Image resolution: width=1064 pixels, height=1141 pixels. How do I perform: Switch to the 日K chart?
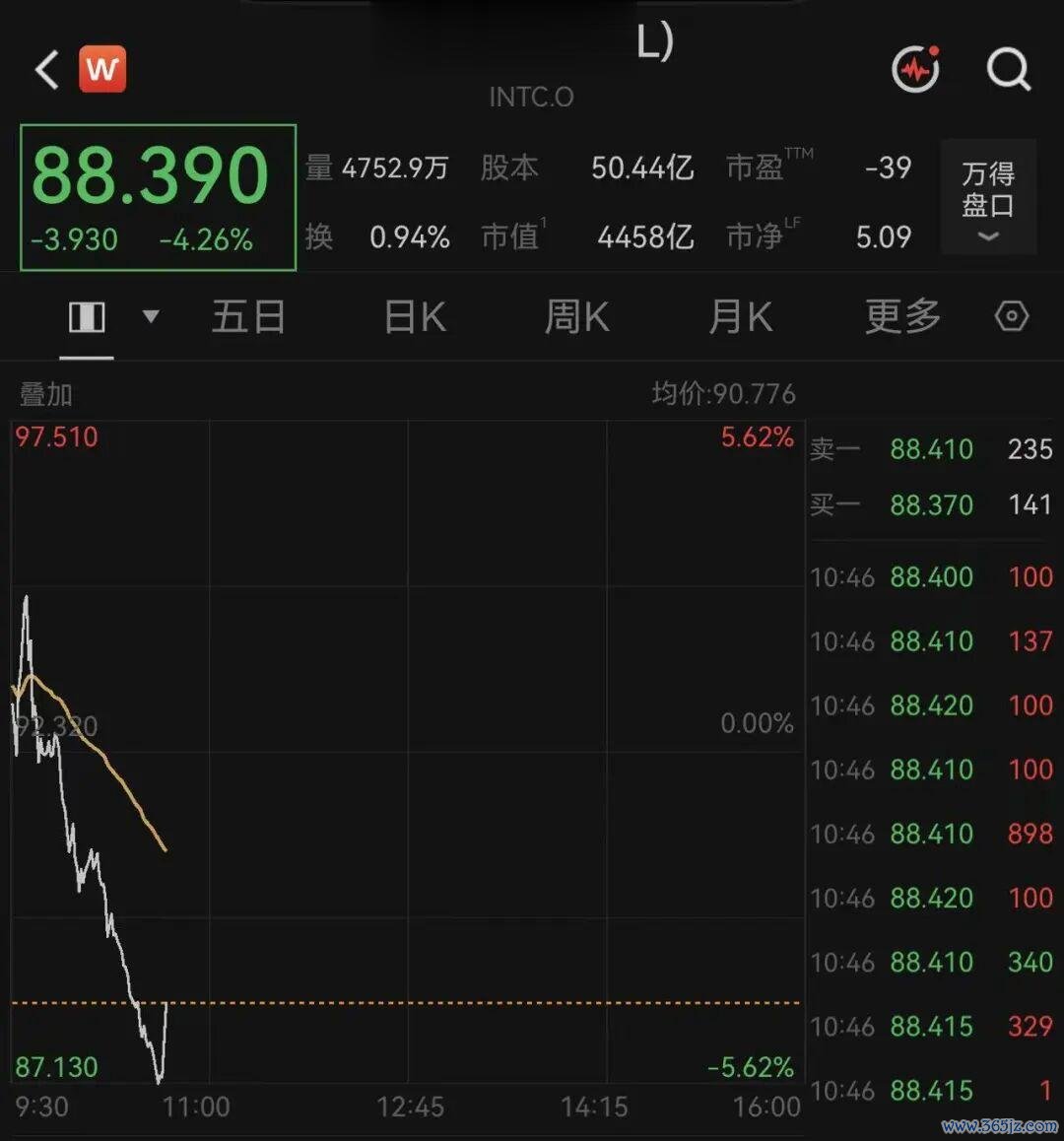(x=415, y=317)
